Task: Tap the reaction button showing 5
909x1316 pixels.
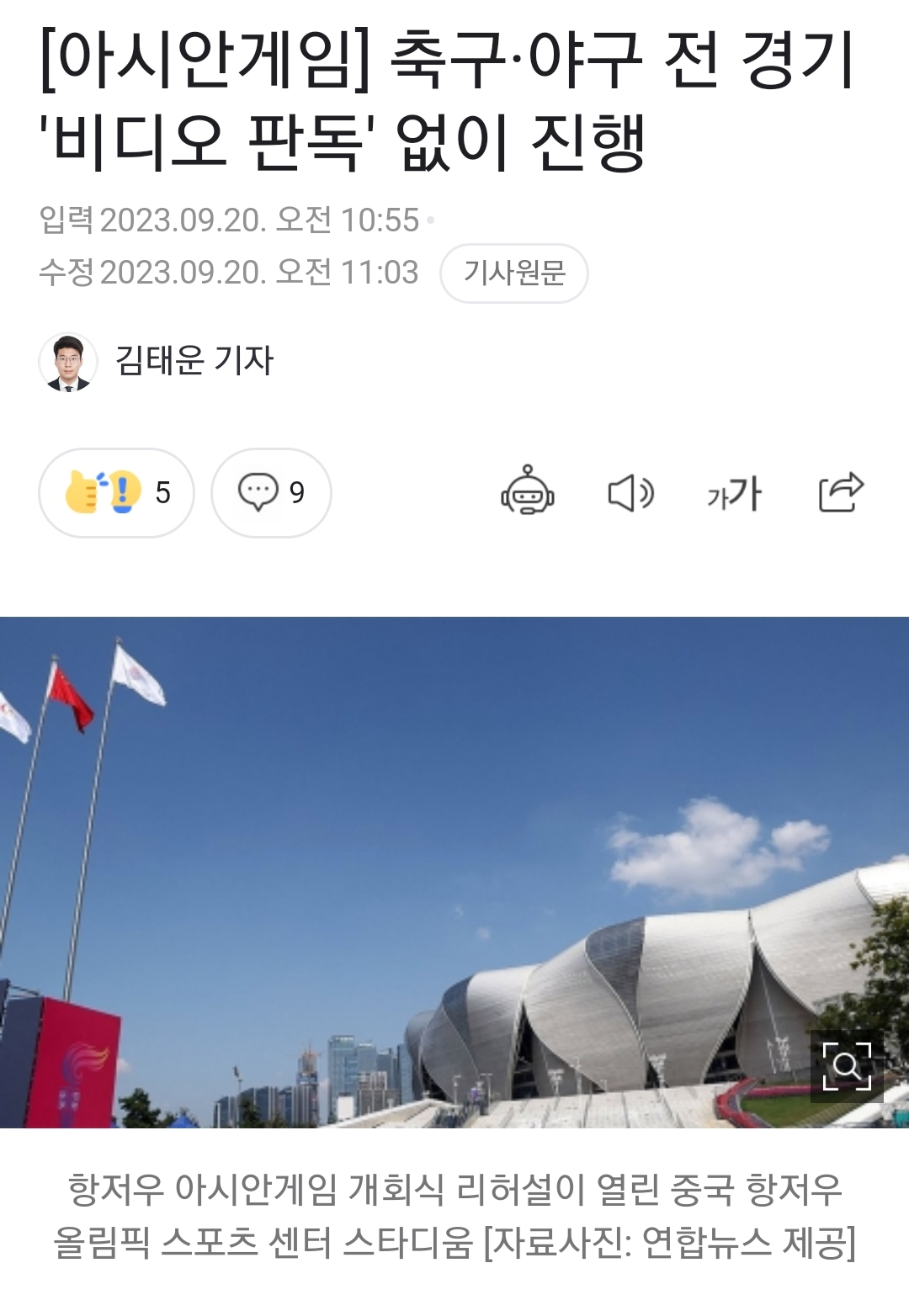Action: click(116, 492)
